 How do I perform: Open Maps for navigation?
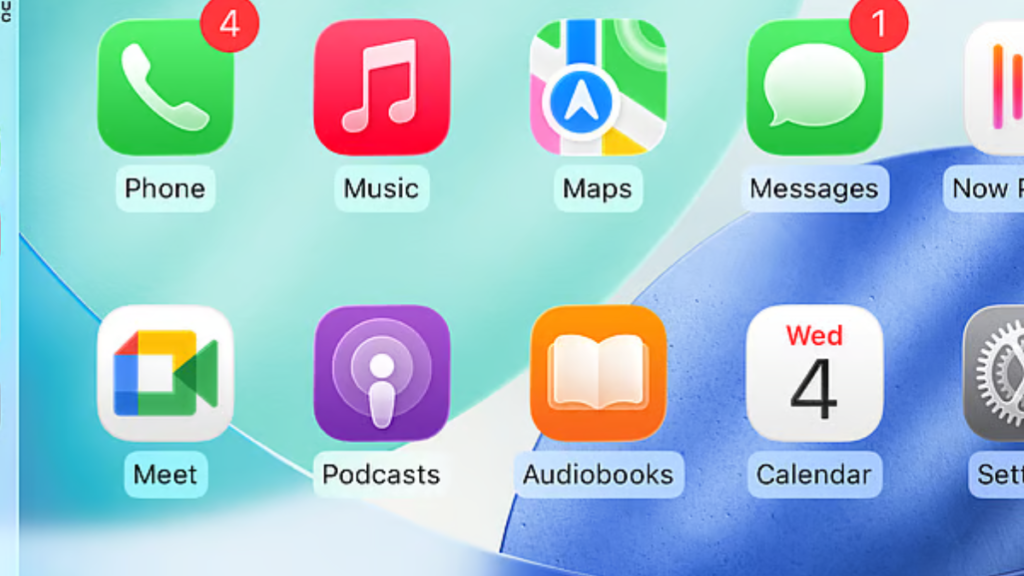point(597,88)
